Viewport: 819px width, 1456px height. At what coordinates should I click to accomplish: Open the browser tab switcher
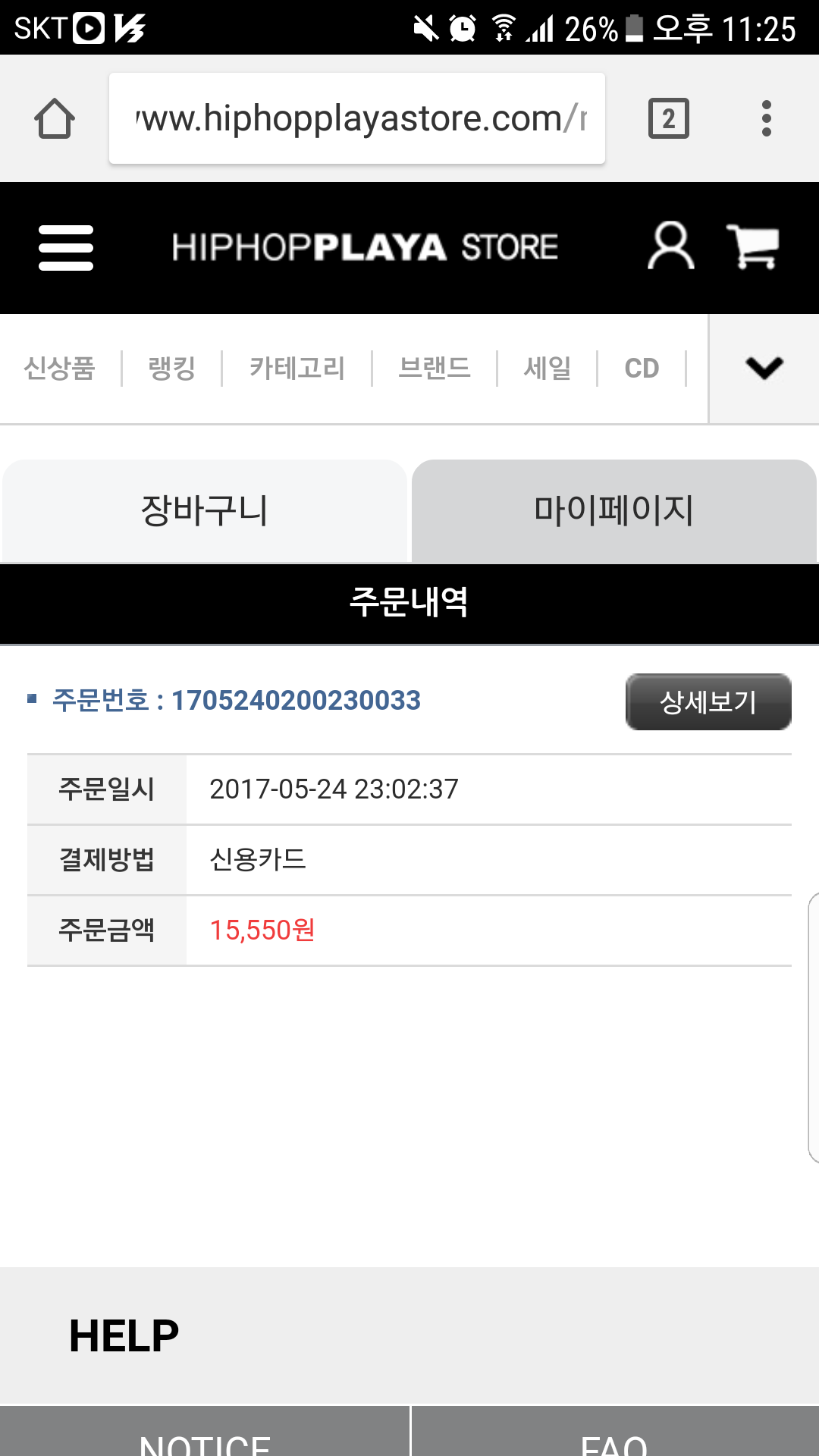[x=668, y=118]
